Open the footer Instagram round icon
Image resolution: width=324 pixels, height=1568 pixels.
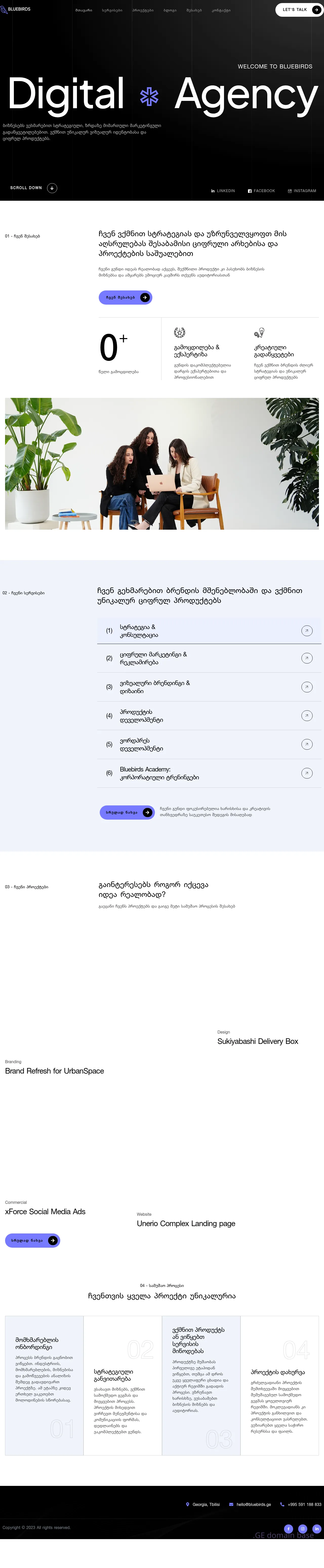303,1528
